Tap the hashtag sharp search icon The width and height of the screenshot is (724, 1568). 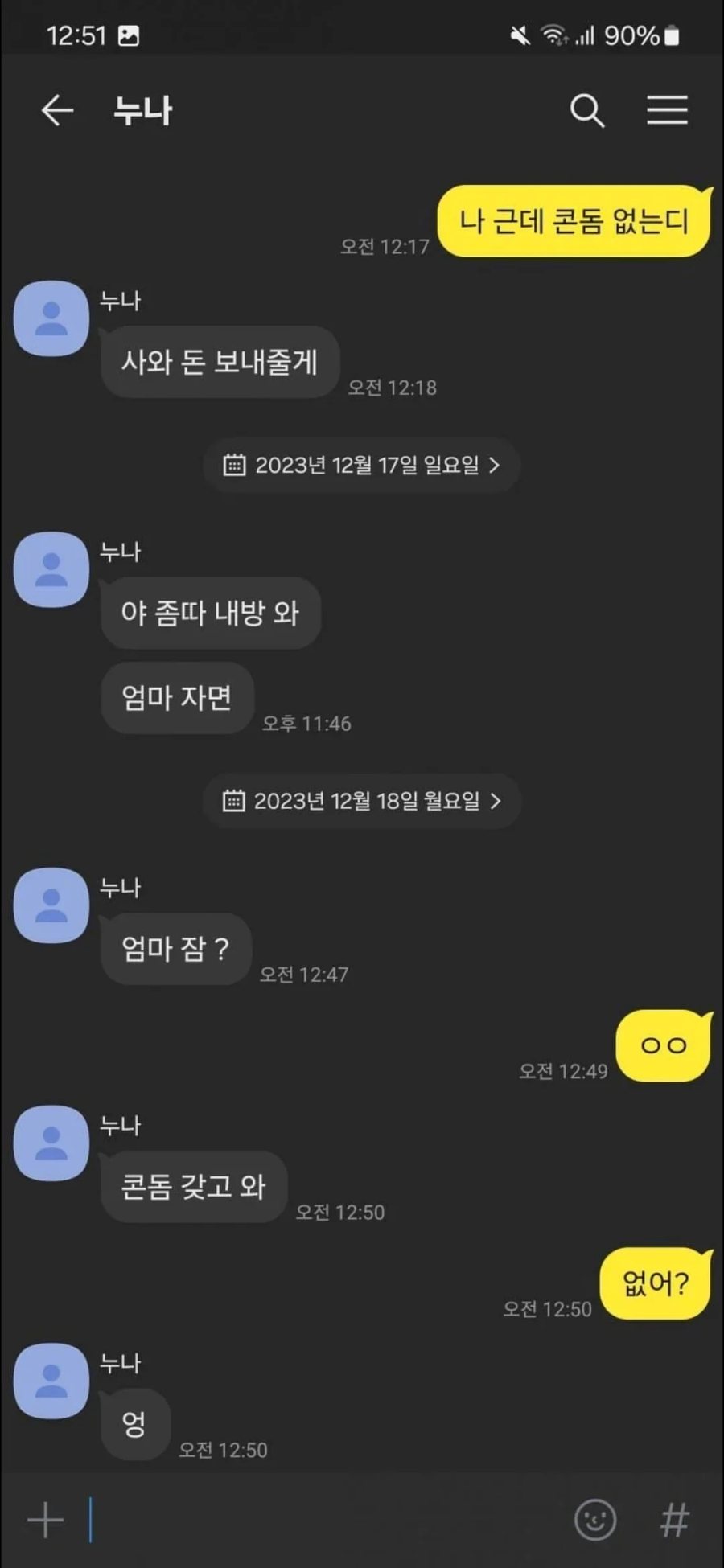click(x=674, y=1520)
